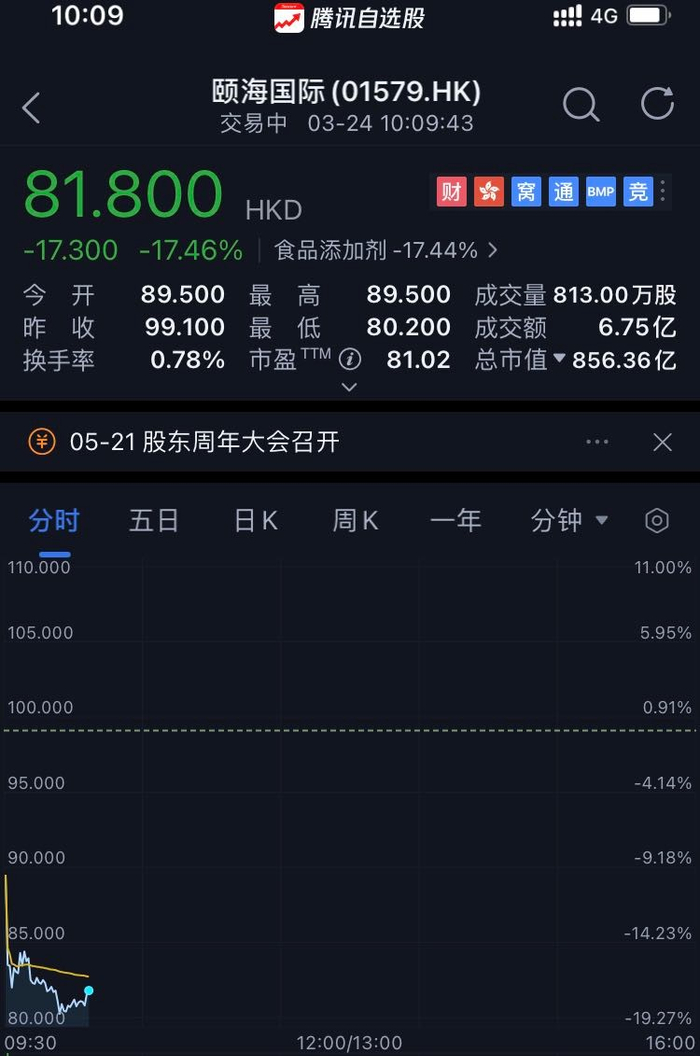
Task: Switch to the 日K chart tab
Action: click(255, 521)
